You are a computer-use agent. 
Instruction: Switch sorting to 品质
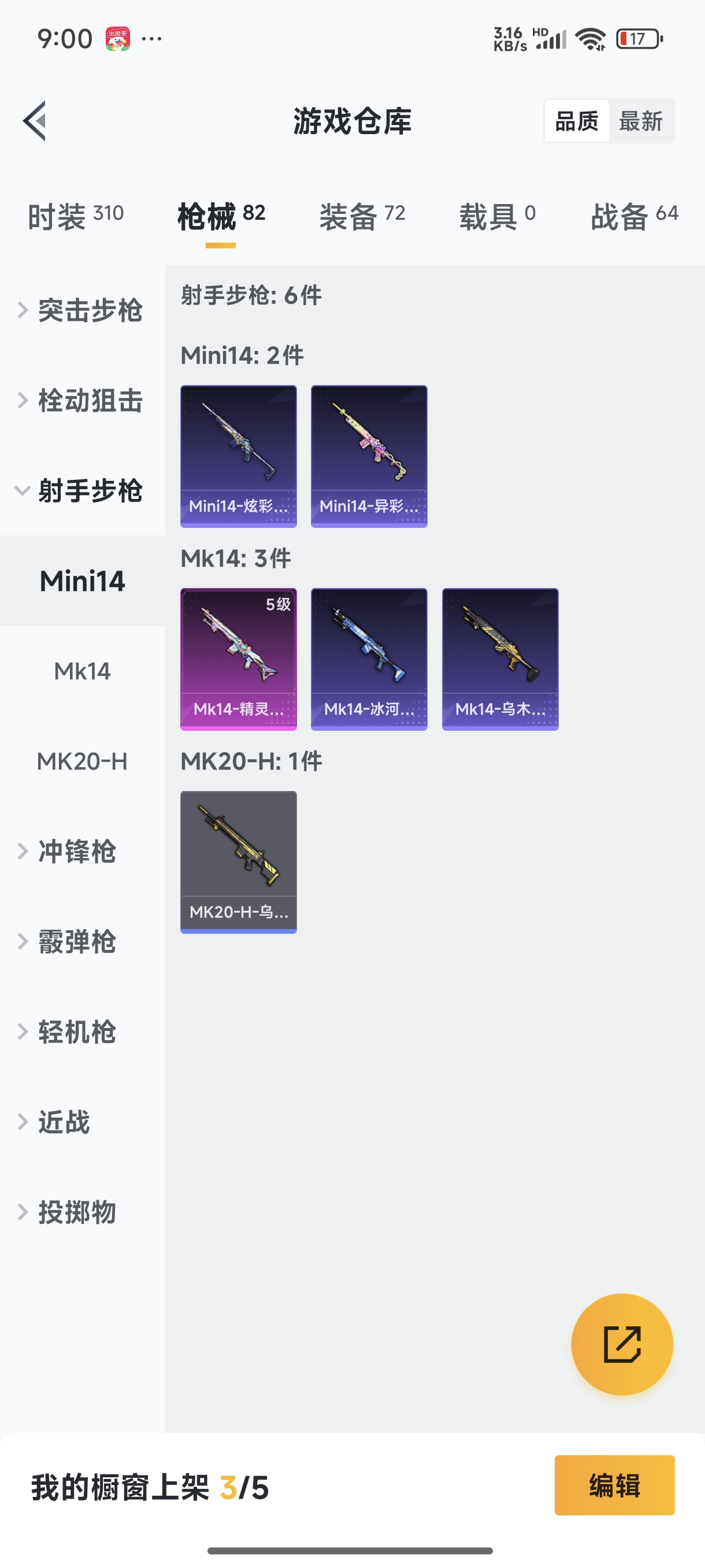click(x=577, y=120)
